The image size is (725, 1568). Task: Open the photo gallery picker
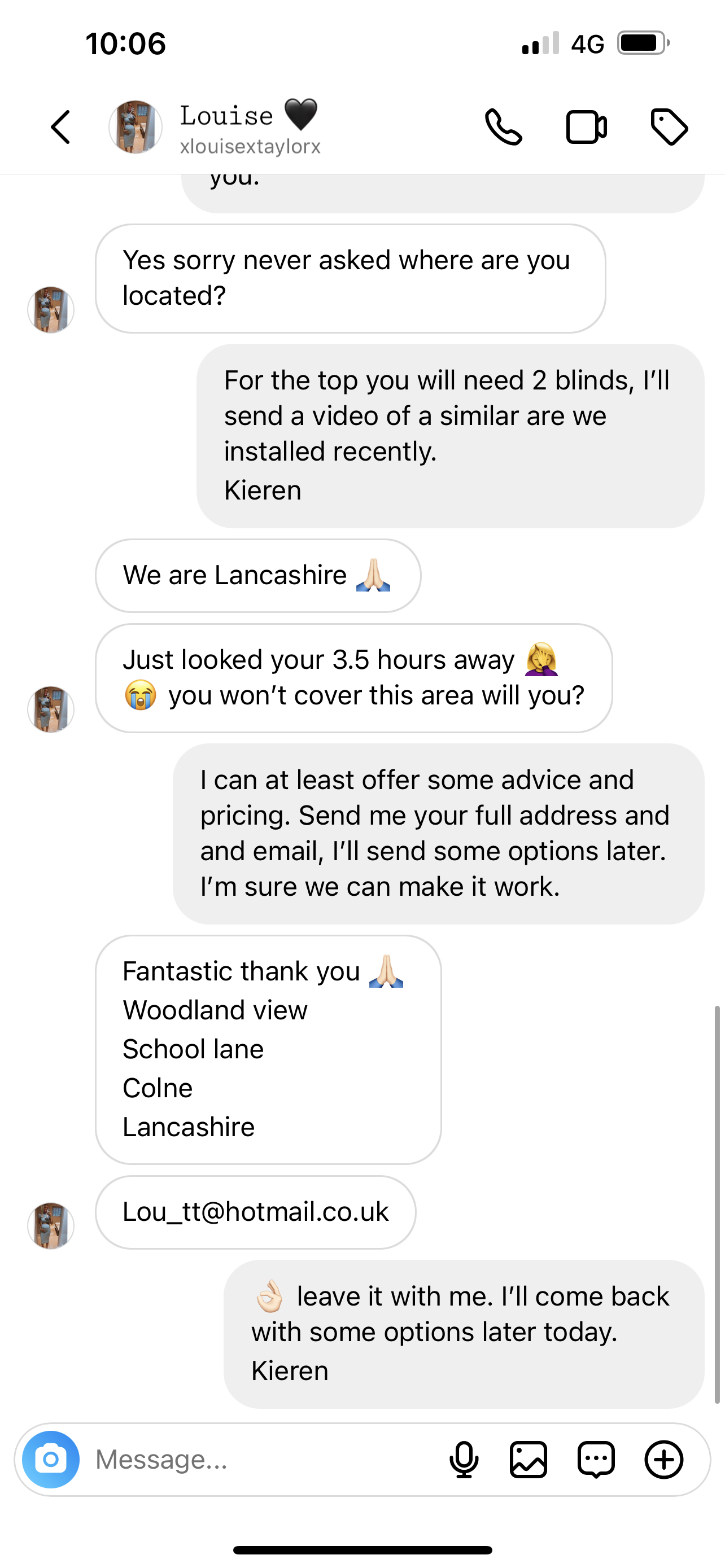pos(529,1459)
